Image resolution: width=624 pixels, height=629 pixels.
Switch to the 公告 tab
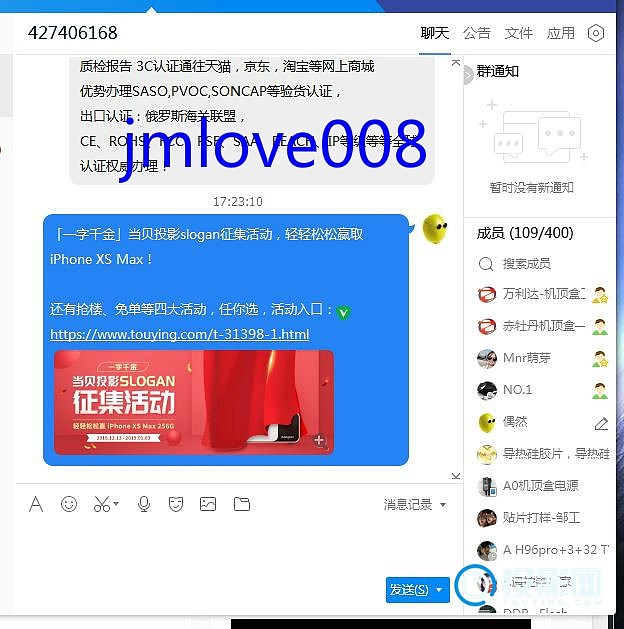(476, 33)
